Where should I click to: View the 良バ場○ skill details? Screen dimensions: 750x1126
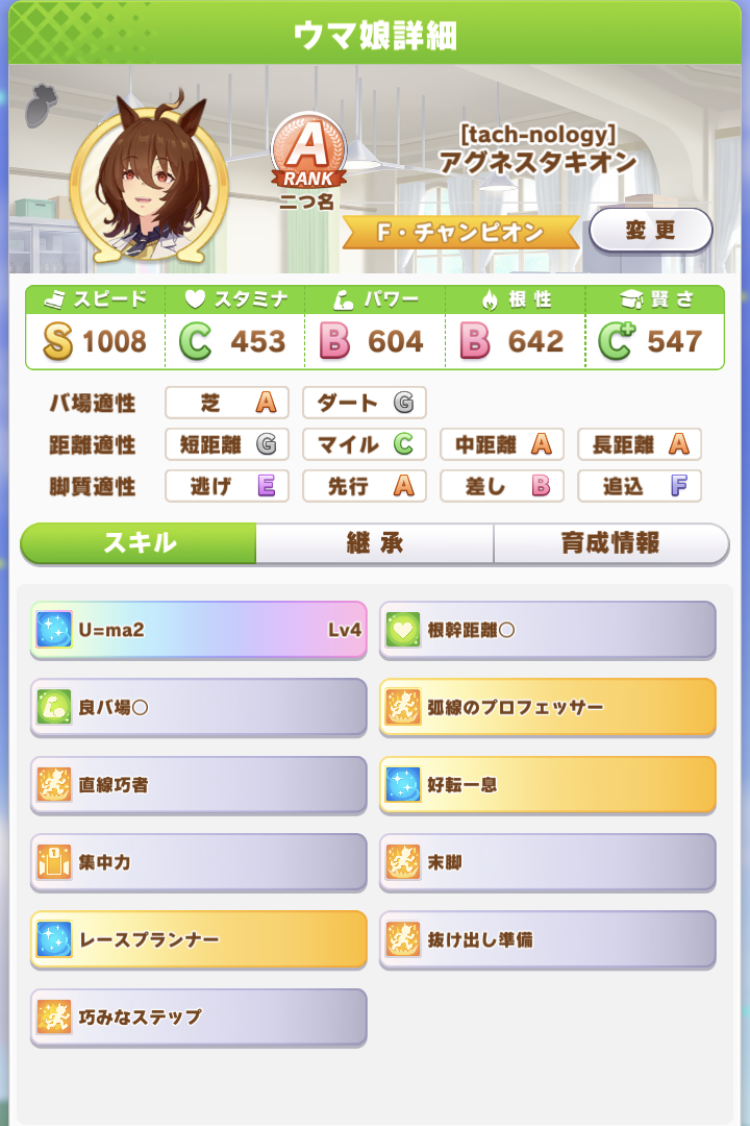[x=198, y=707]
